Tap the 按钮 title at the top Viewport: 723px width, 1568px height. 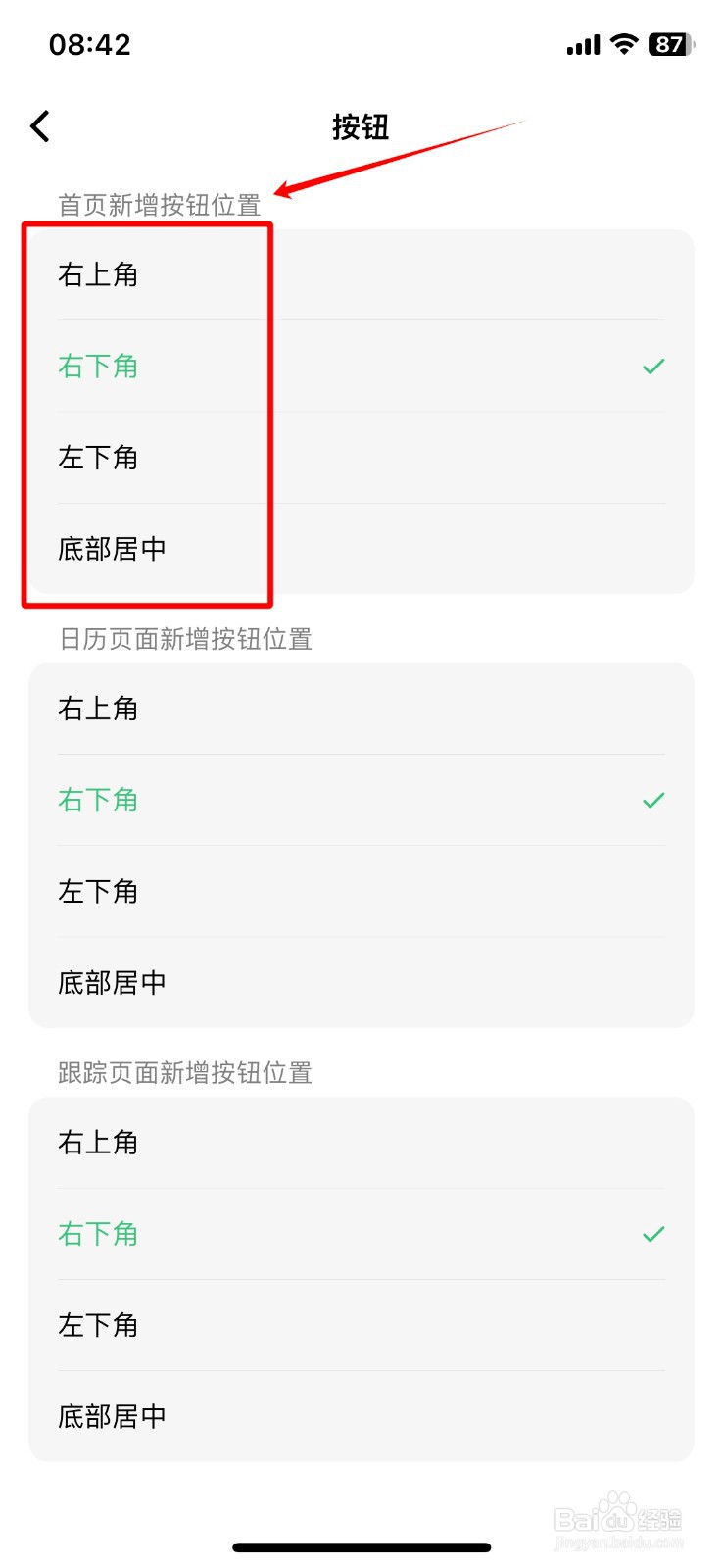click(361, 126)
